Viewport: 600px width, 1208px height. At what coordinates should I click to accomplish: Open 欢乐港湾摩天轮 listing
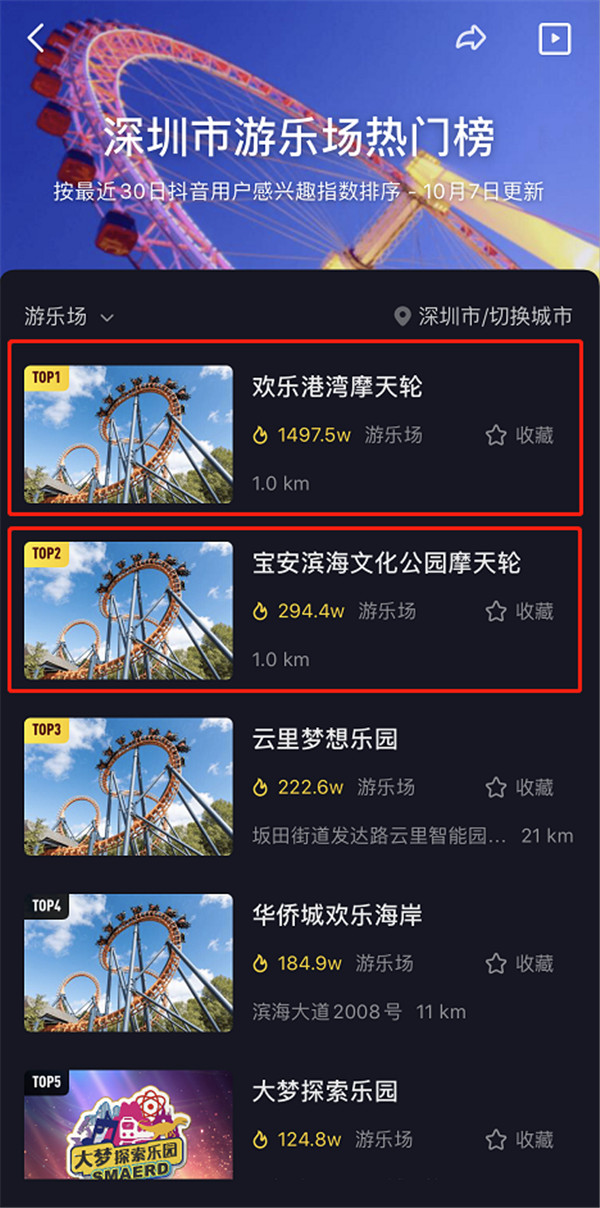tap(337, 387)
